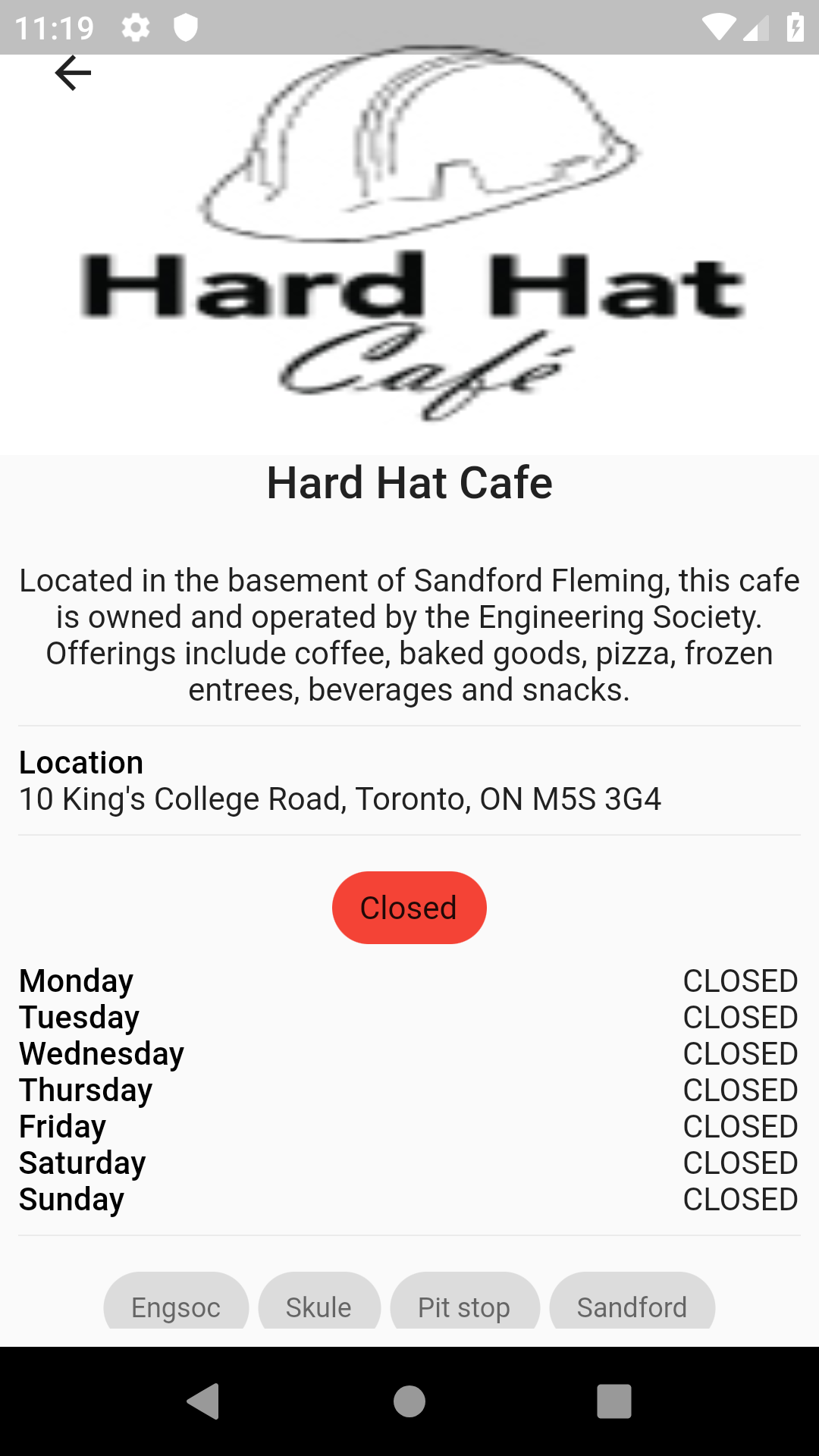The image size is (819, 1456).
Task: Tap the system back button
Action: [x=203, y=1401]
